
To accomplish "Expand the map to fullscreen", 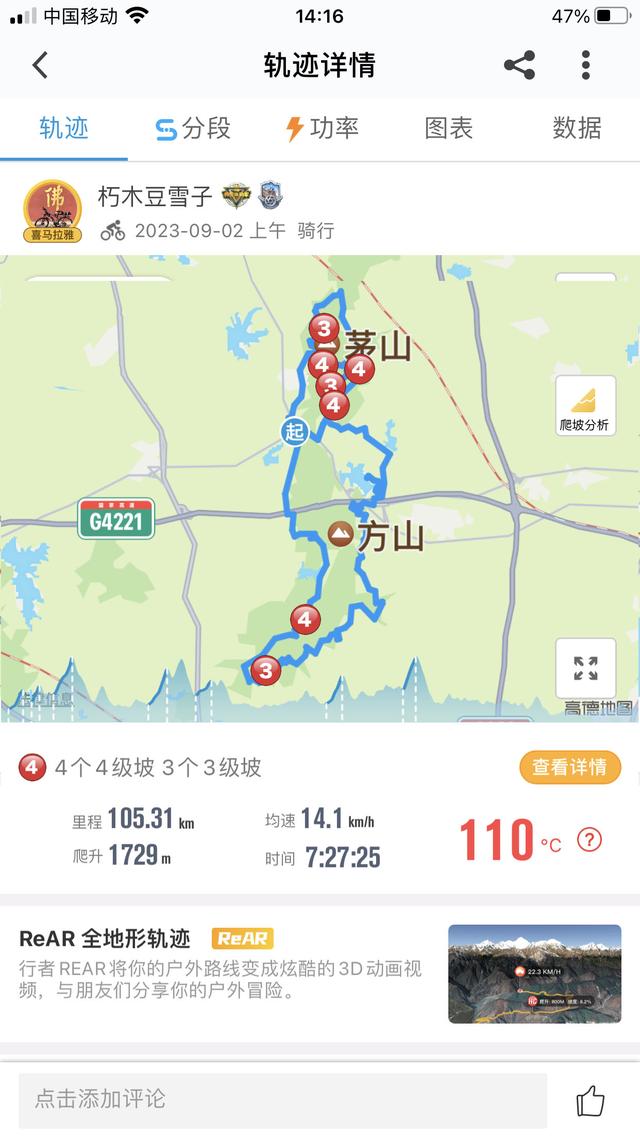I will click(x=586, y=668).
